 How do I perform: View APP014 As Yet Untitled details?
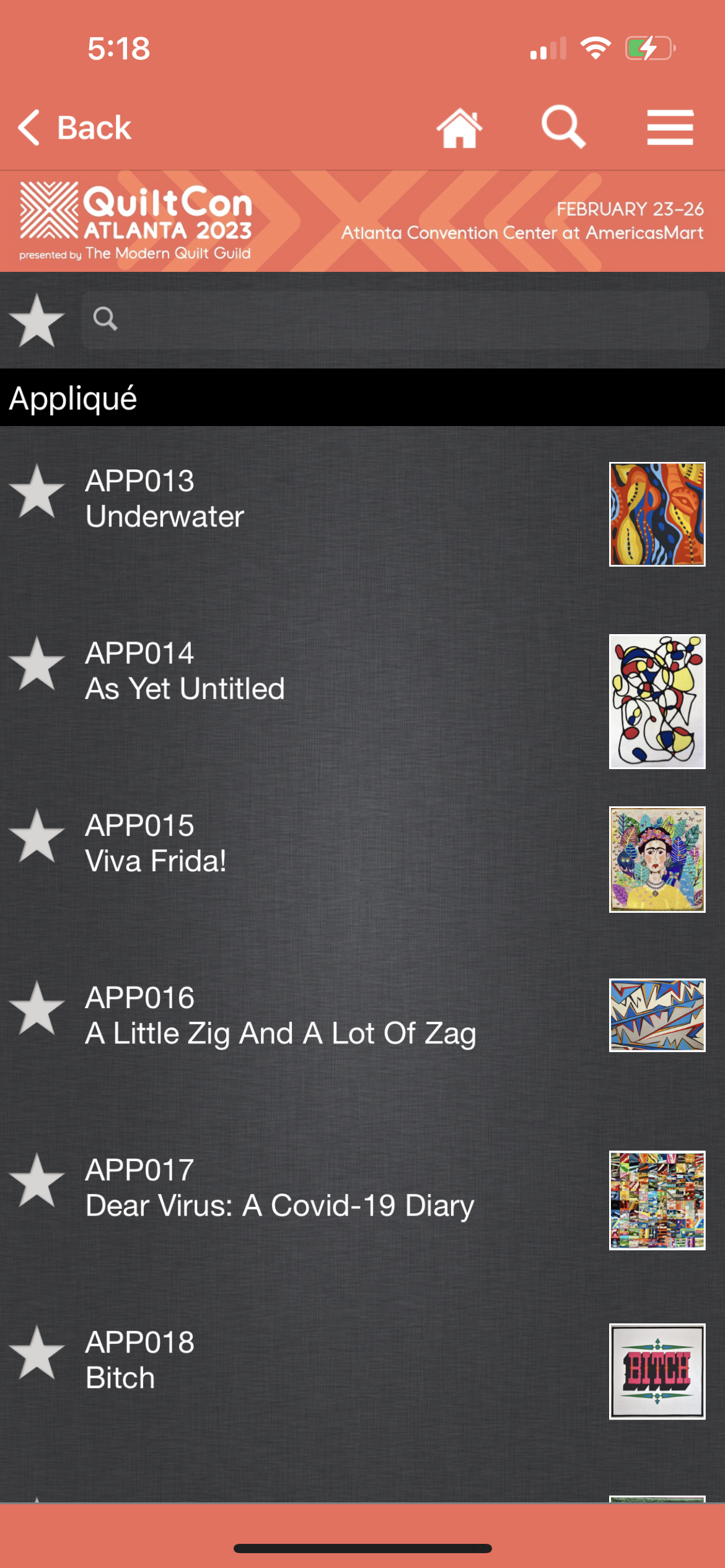pos(185,671)
